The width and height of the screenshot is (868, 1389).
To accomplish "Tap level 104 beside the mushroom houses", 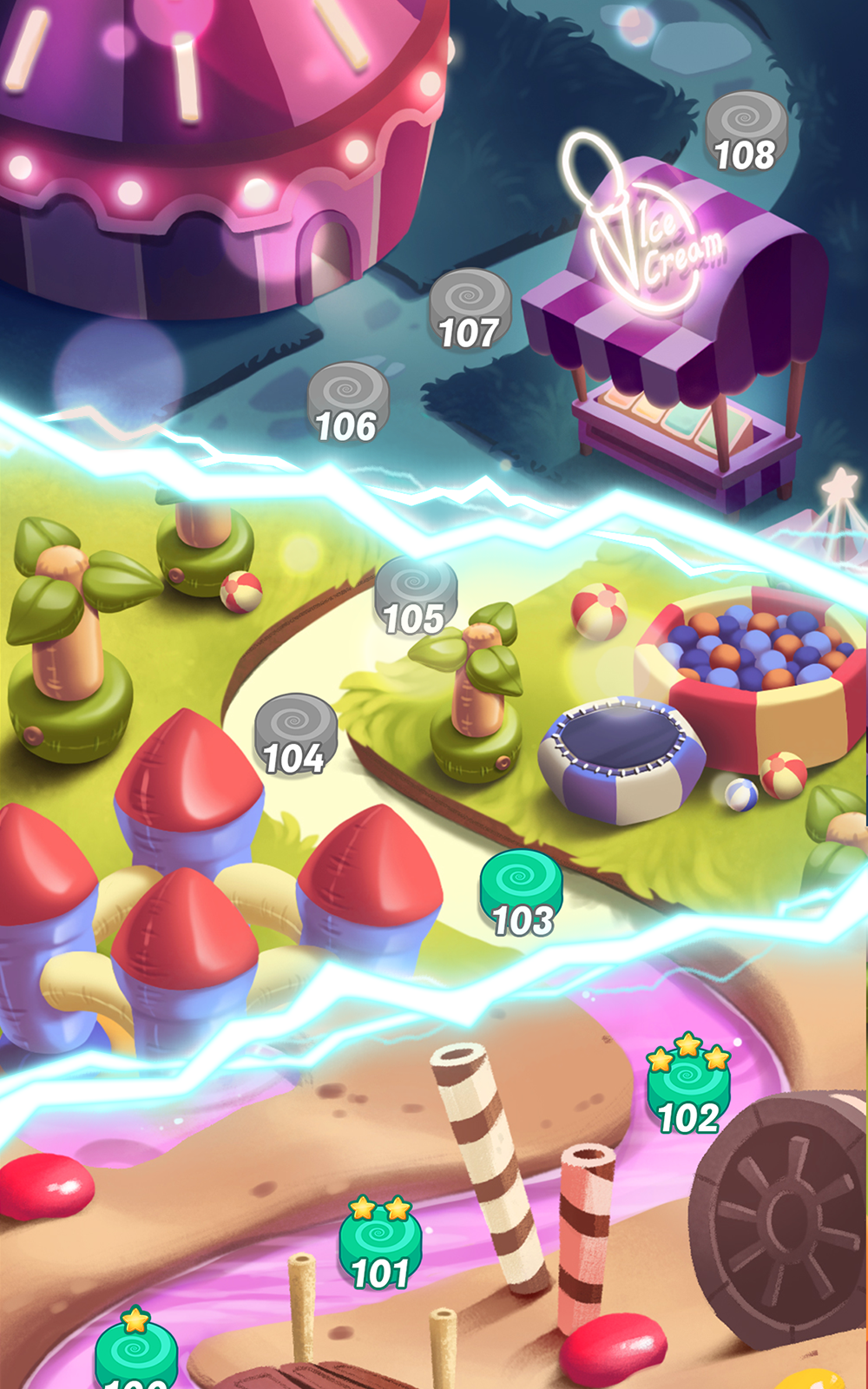I will click(295, 734).
